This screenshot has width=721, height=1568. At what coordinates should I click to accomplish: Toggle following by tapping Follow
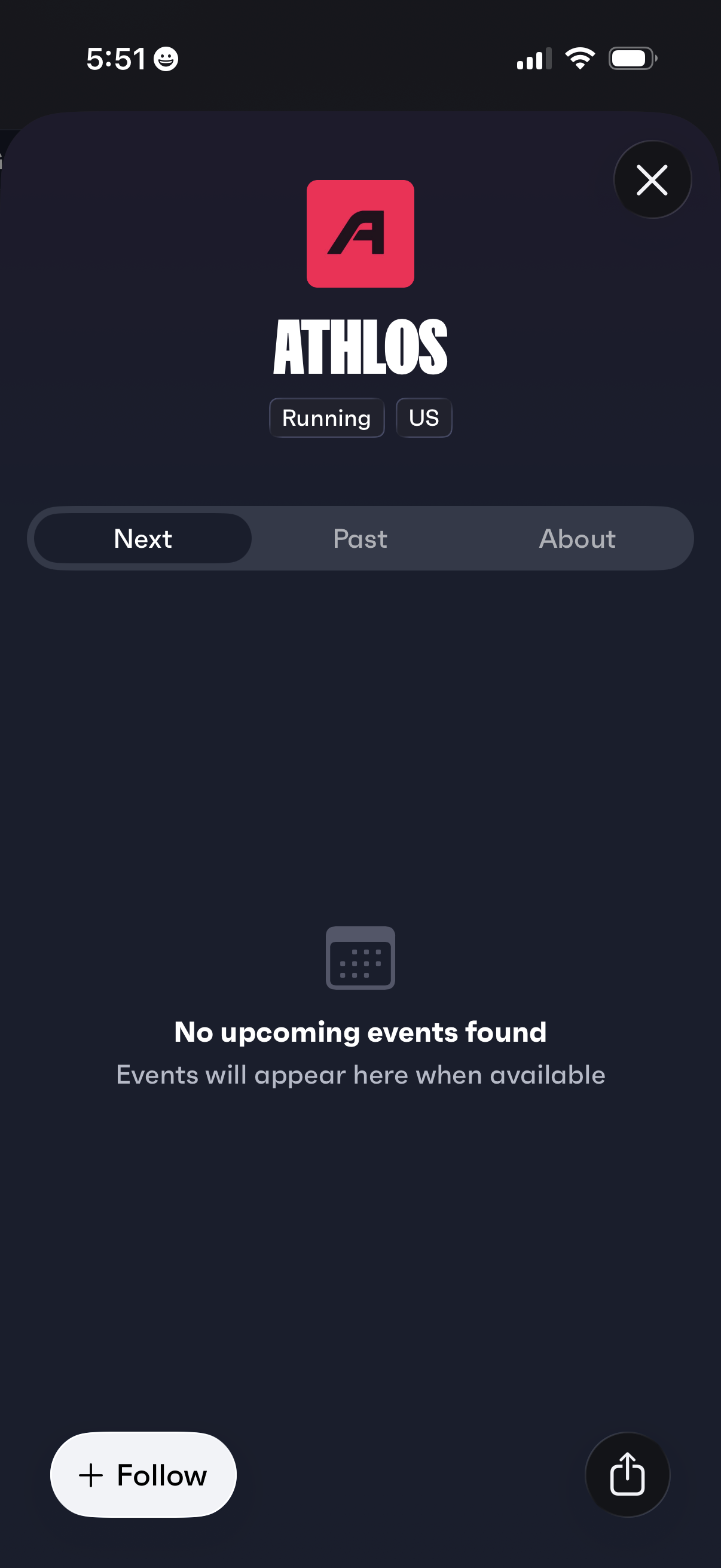142,1474
